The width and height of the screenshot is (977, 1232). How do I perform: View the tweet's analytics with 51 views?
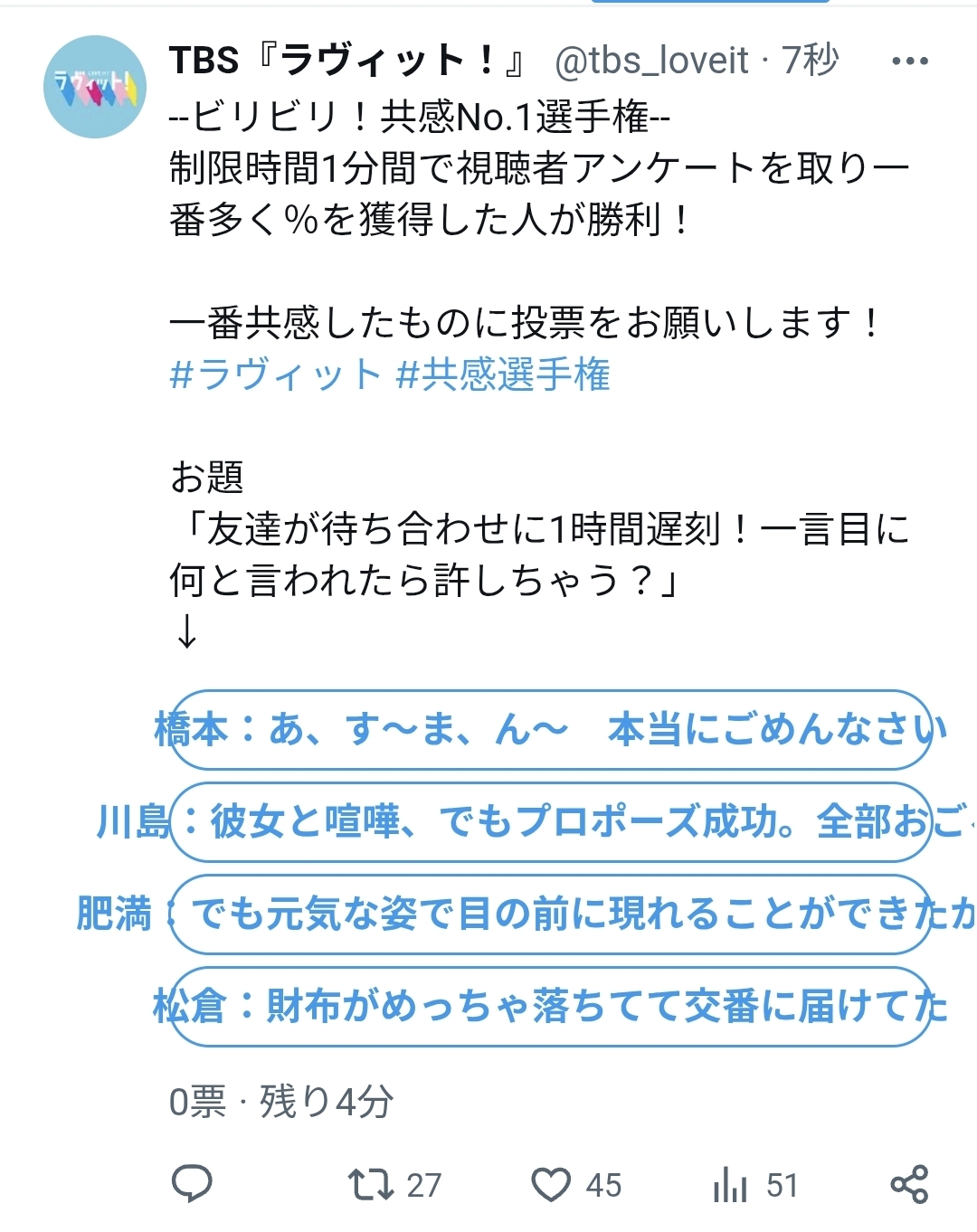tap(730, 1184)
